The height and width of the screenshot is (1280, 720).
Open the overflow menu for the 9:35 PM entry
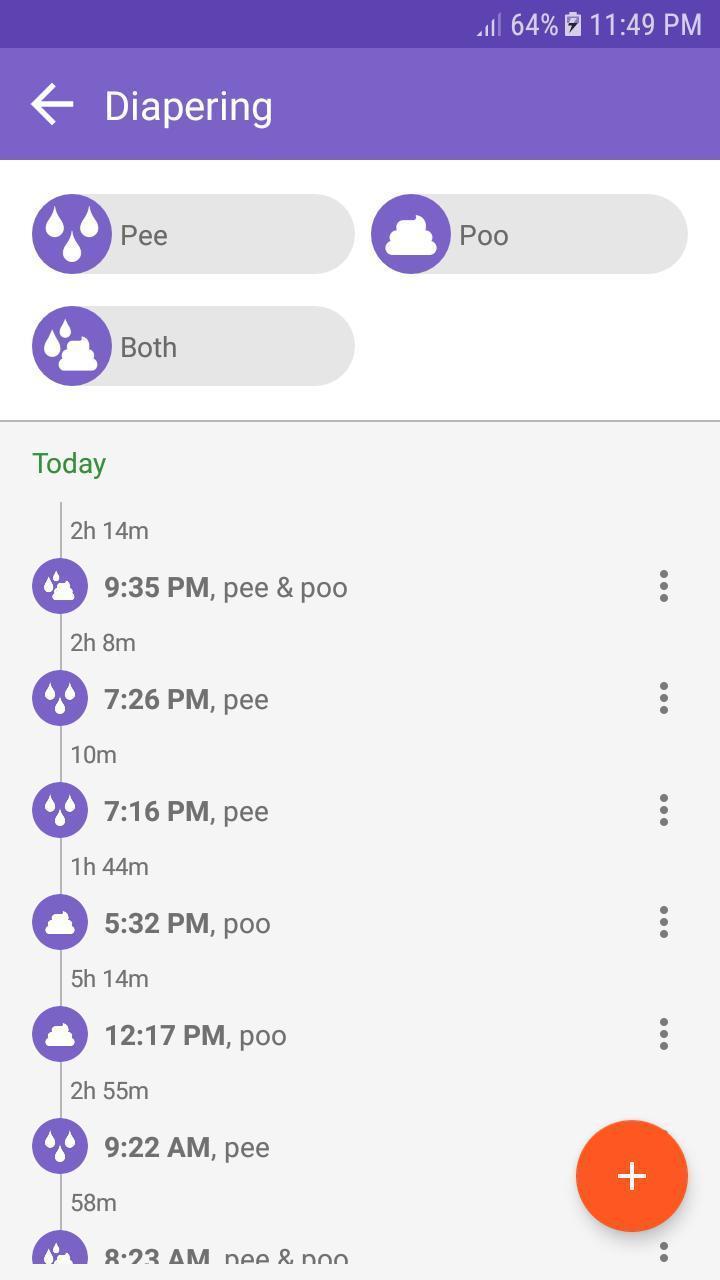tap(663, 586)
